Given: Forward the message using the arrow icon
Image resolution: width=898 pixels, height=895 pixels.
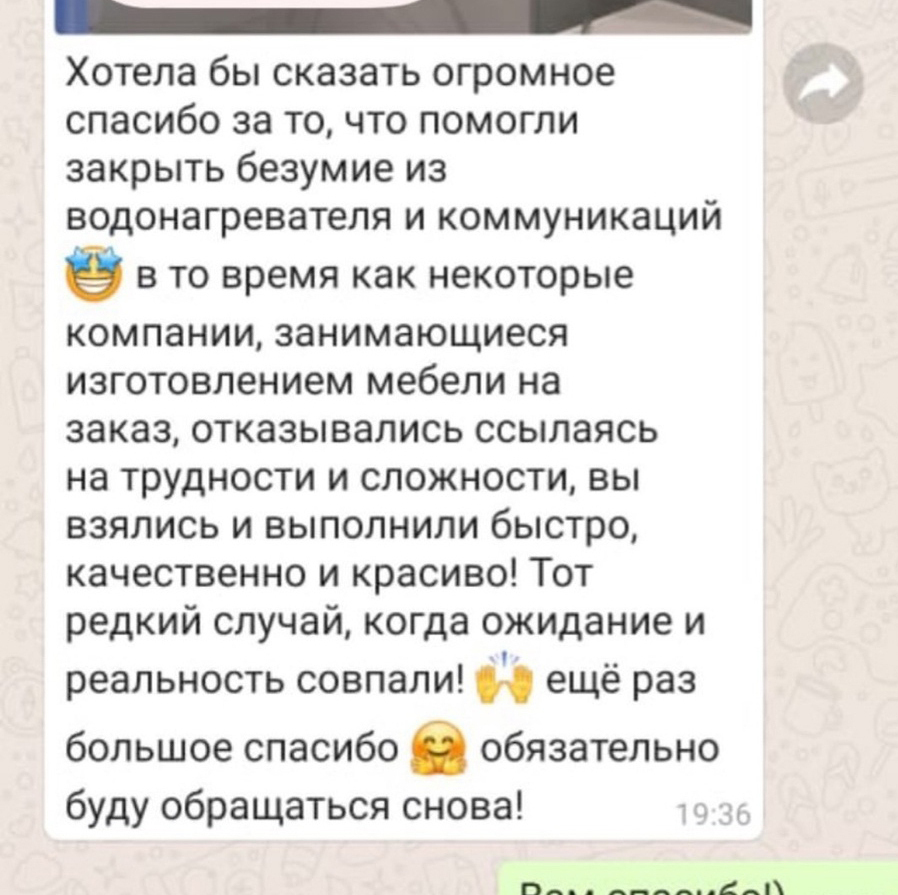Looking at the screenshot, I should coord(822,86).
